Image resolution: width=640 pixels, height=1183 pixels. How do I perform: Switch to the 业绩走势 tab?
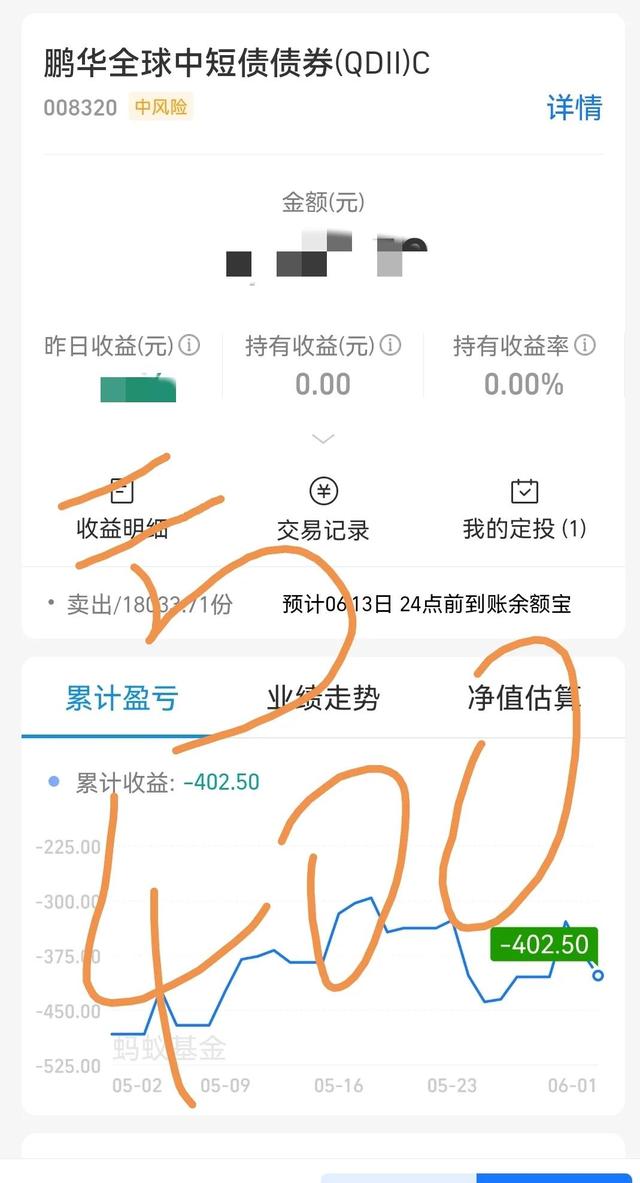[x=323, y=698]
